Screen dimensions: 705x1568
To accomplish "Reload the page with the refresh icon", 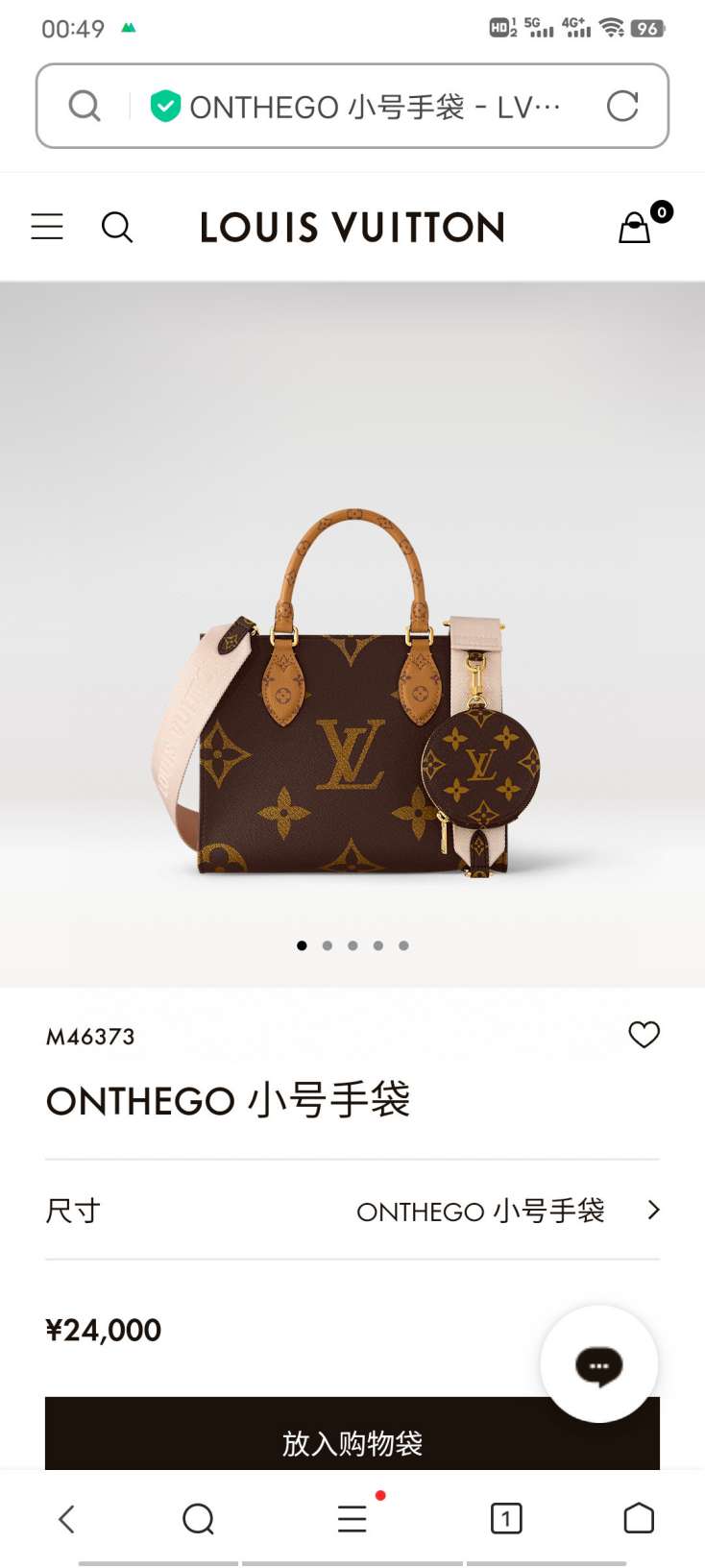I will tap(622, 107).
